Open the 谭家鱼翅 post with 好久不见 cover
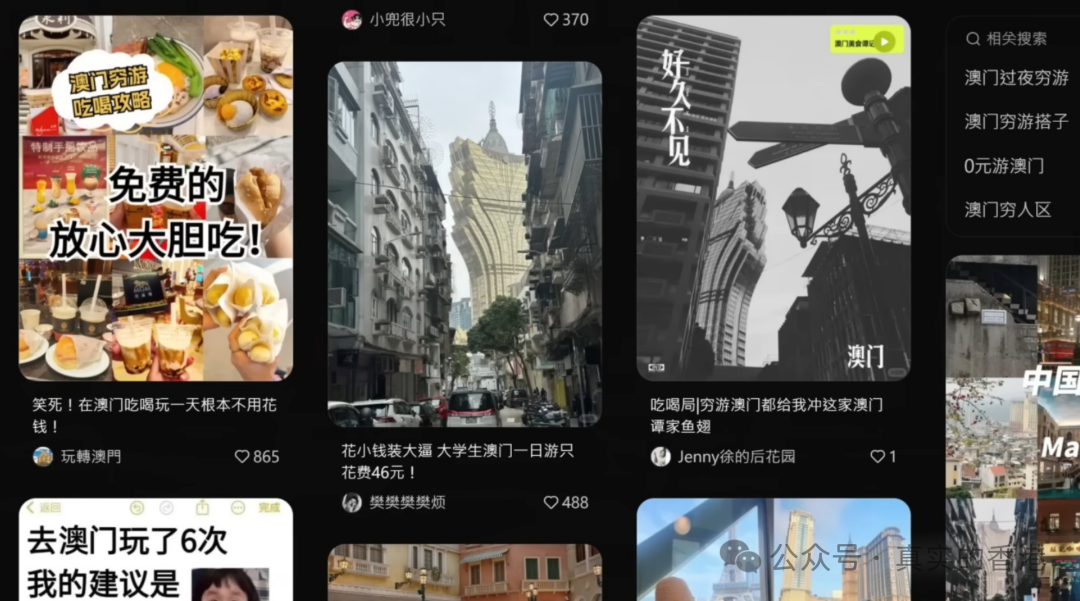Image resolution: width=1080 pixels, height=601 pixels. tap(773, 198)
